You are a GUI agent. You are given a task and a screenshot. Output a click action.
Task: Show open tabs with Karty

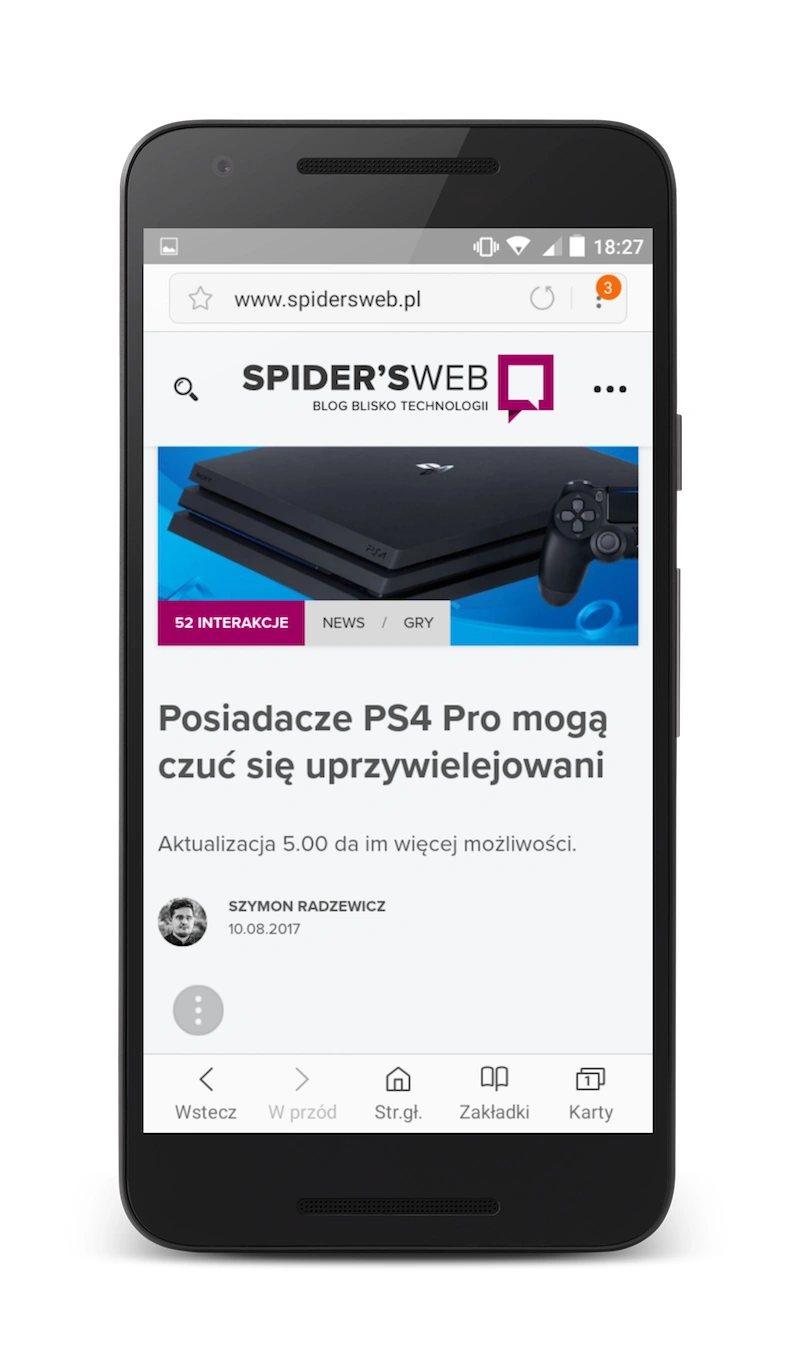click(590, 1093)
